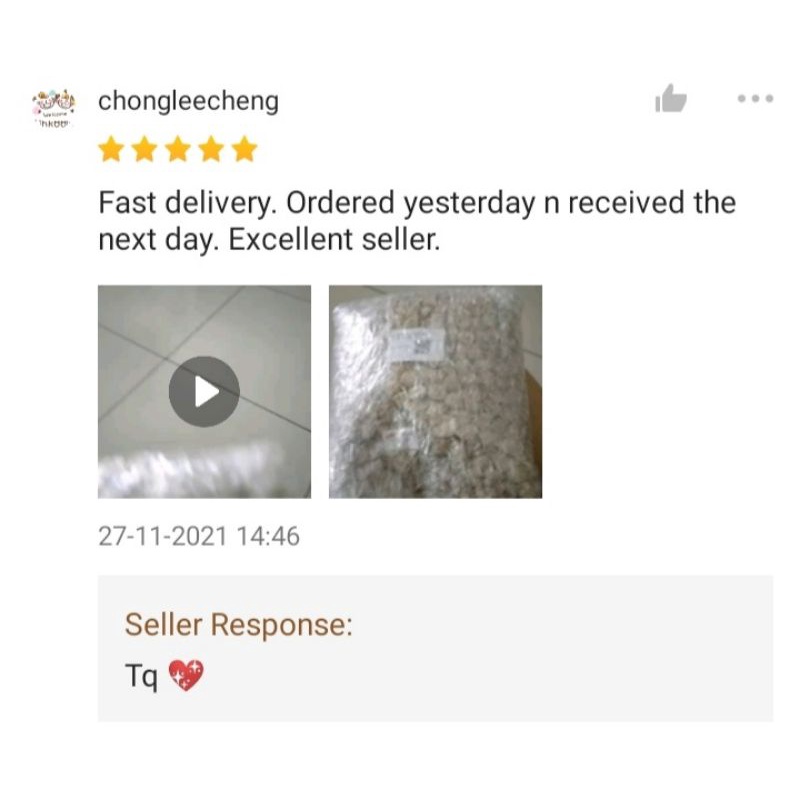Open the review photo of the package

click(435, 391)
